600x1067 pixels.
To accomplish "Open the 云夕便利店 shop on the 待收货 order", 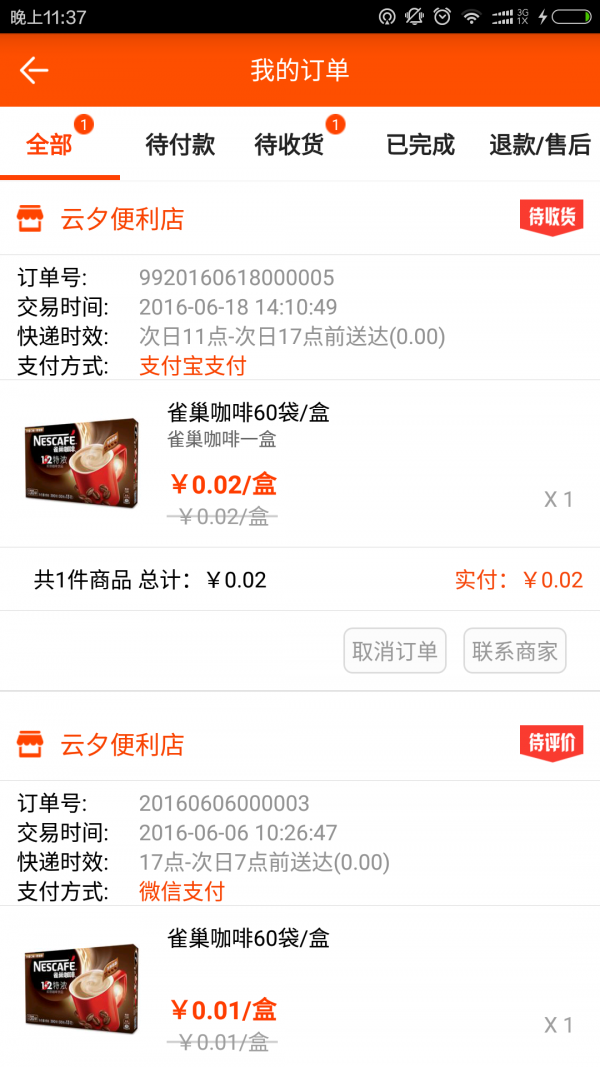I will [122, 219].
